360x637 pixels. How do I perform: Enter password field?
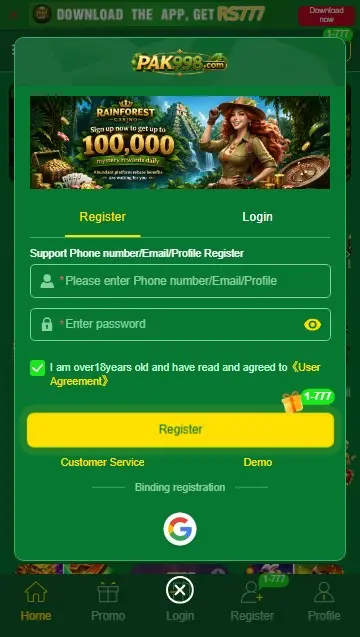point(180,324)
